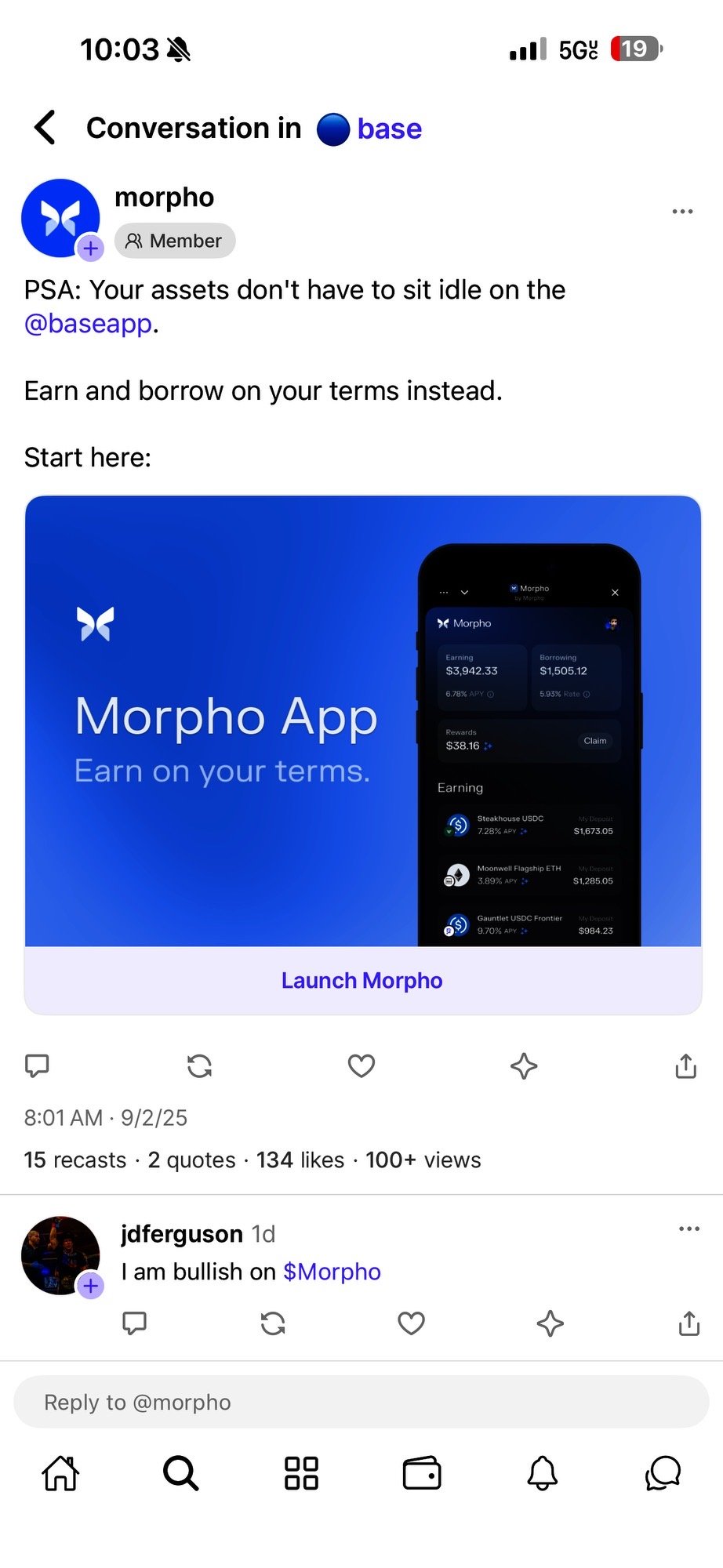The height and width of the screenshot is (1568, 723).
Task: Open the wallet tab
Action: [422, 1473]
